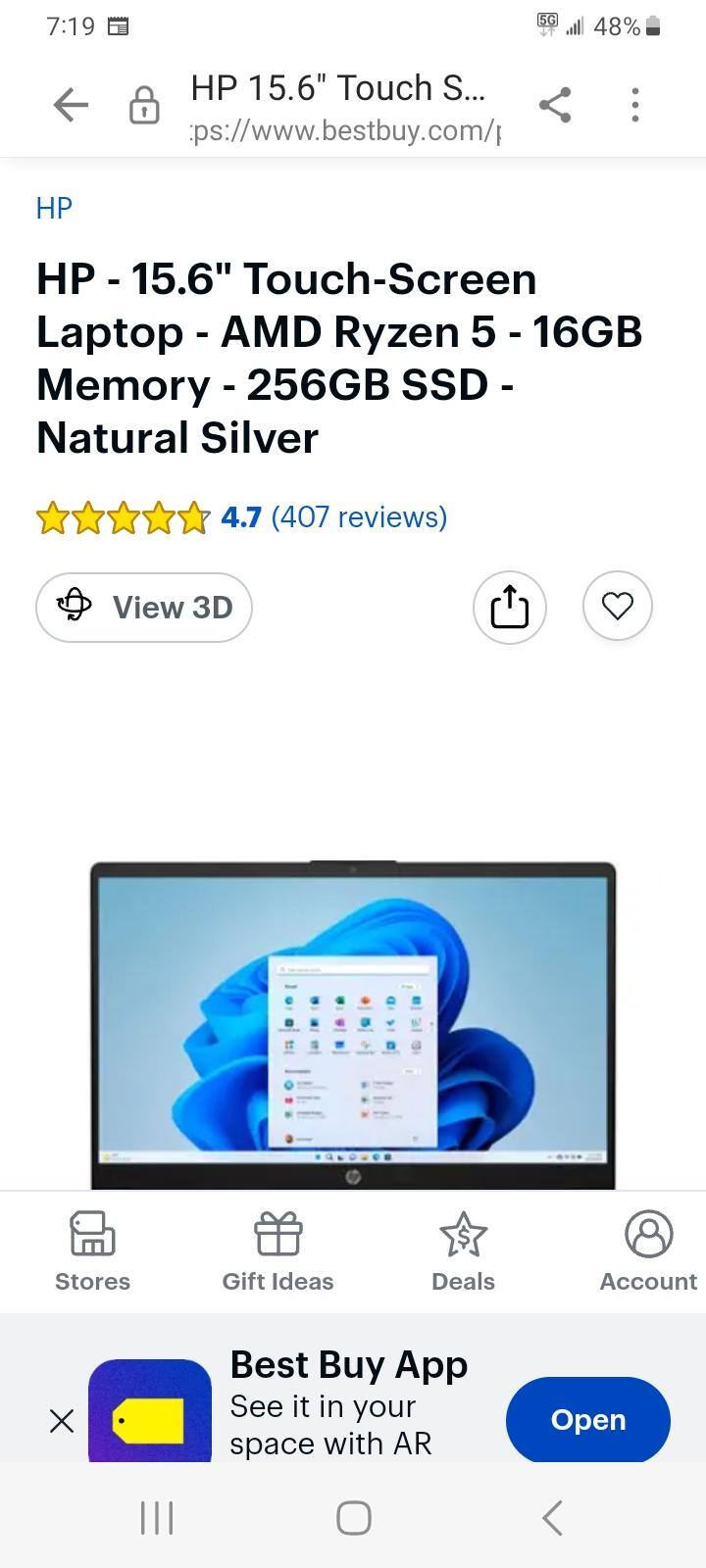
Task: Go to Stores
Action: click(x=92, y=1251)
